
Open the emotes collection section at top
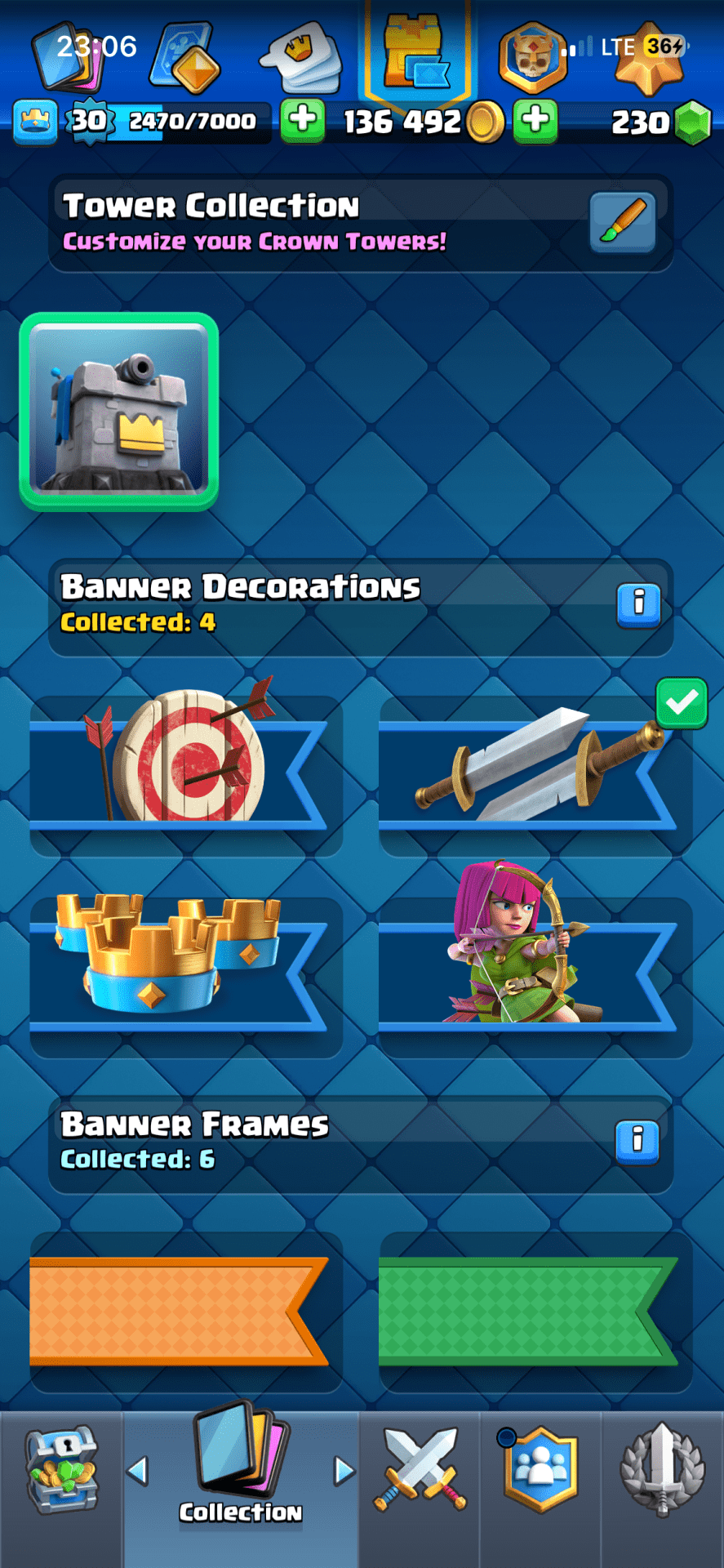[300, 59]
